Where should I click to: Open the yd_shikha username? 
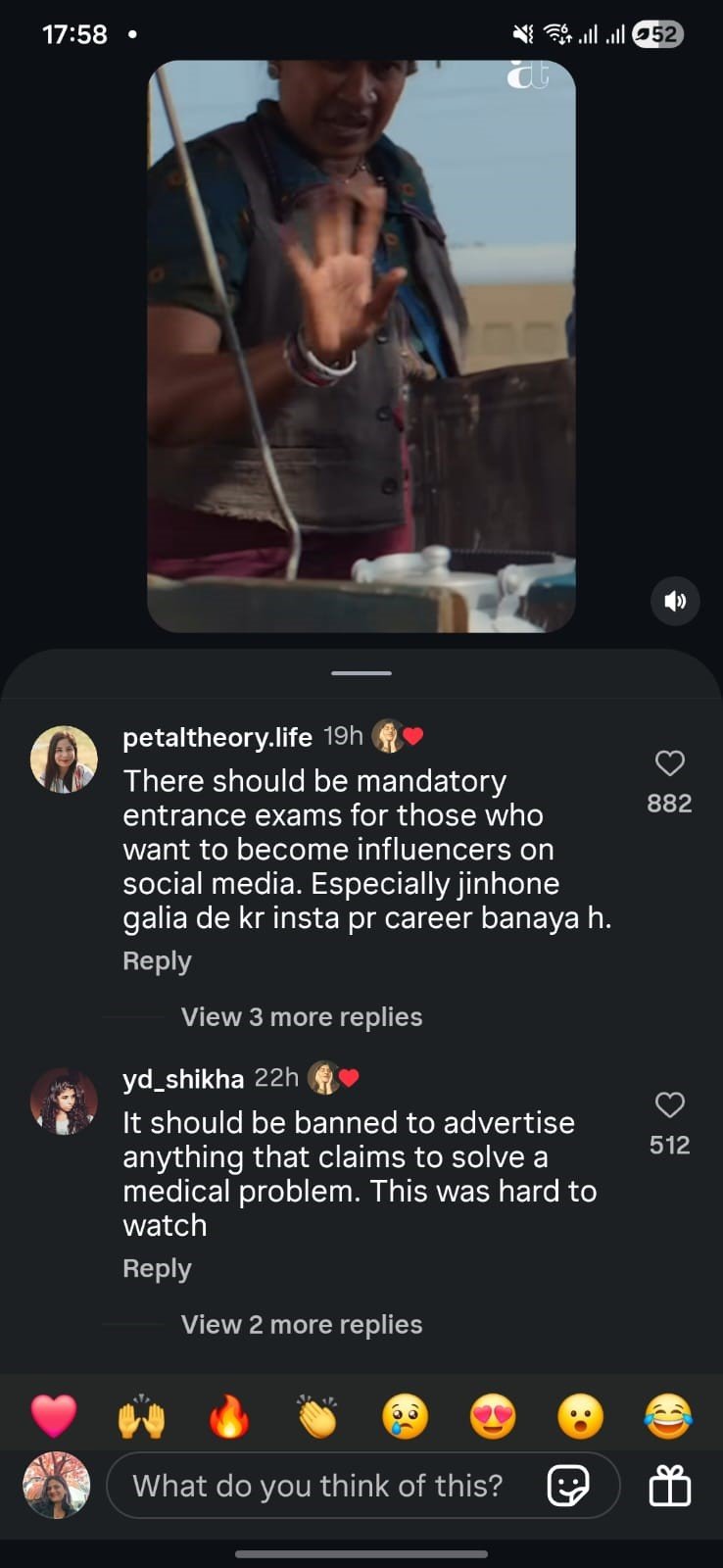183,1079
